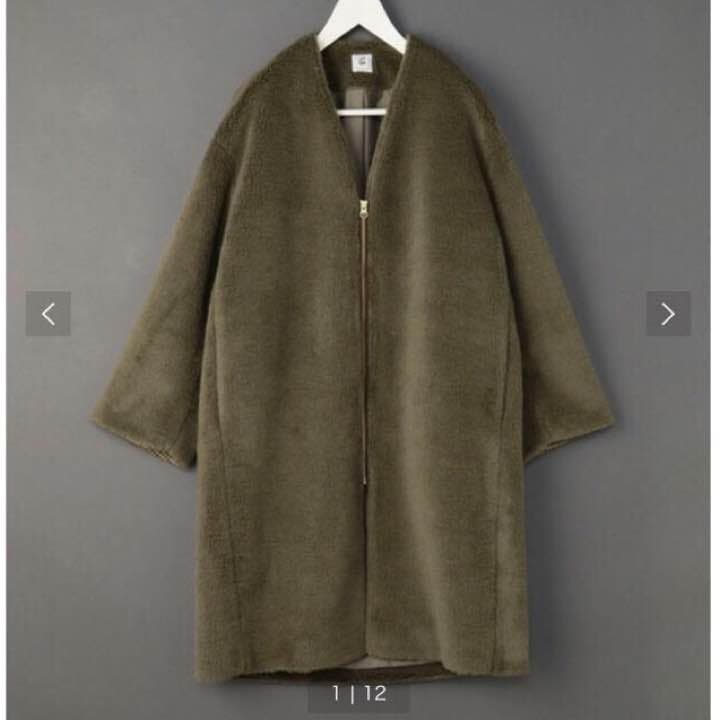Go to the previous product photo
The height and width of the screenshot is (720, 720).
[x=48, y=314]
